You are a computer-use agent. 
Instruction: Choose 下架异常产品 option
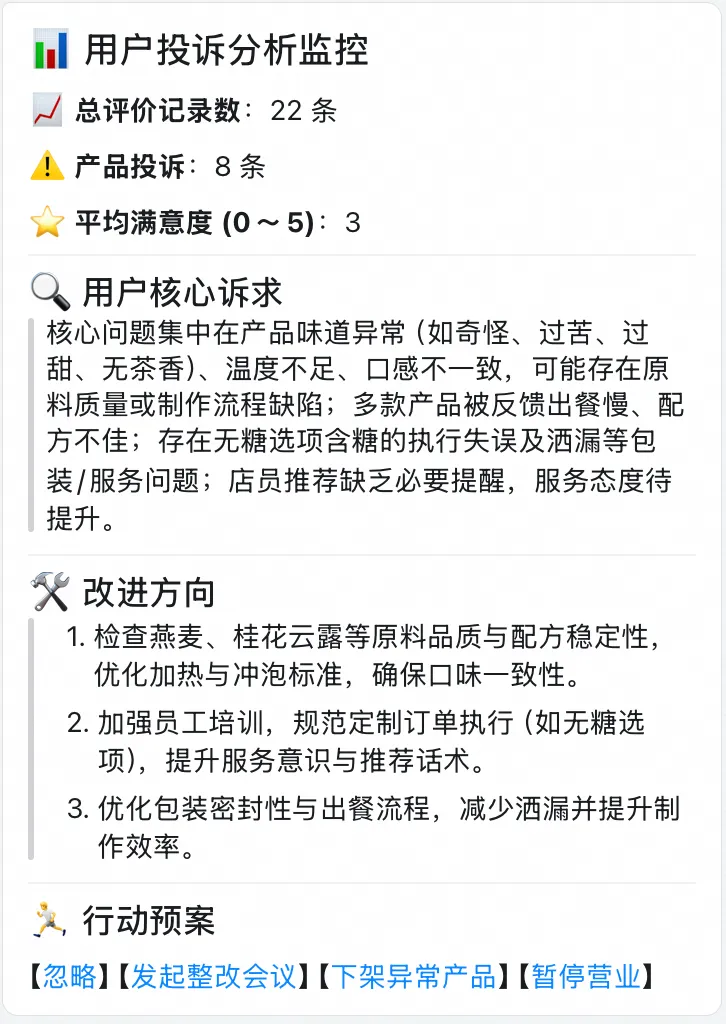tap(413, 976)
